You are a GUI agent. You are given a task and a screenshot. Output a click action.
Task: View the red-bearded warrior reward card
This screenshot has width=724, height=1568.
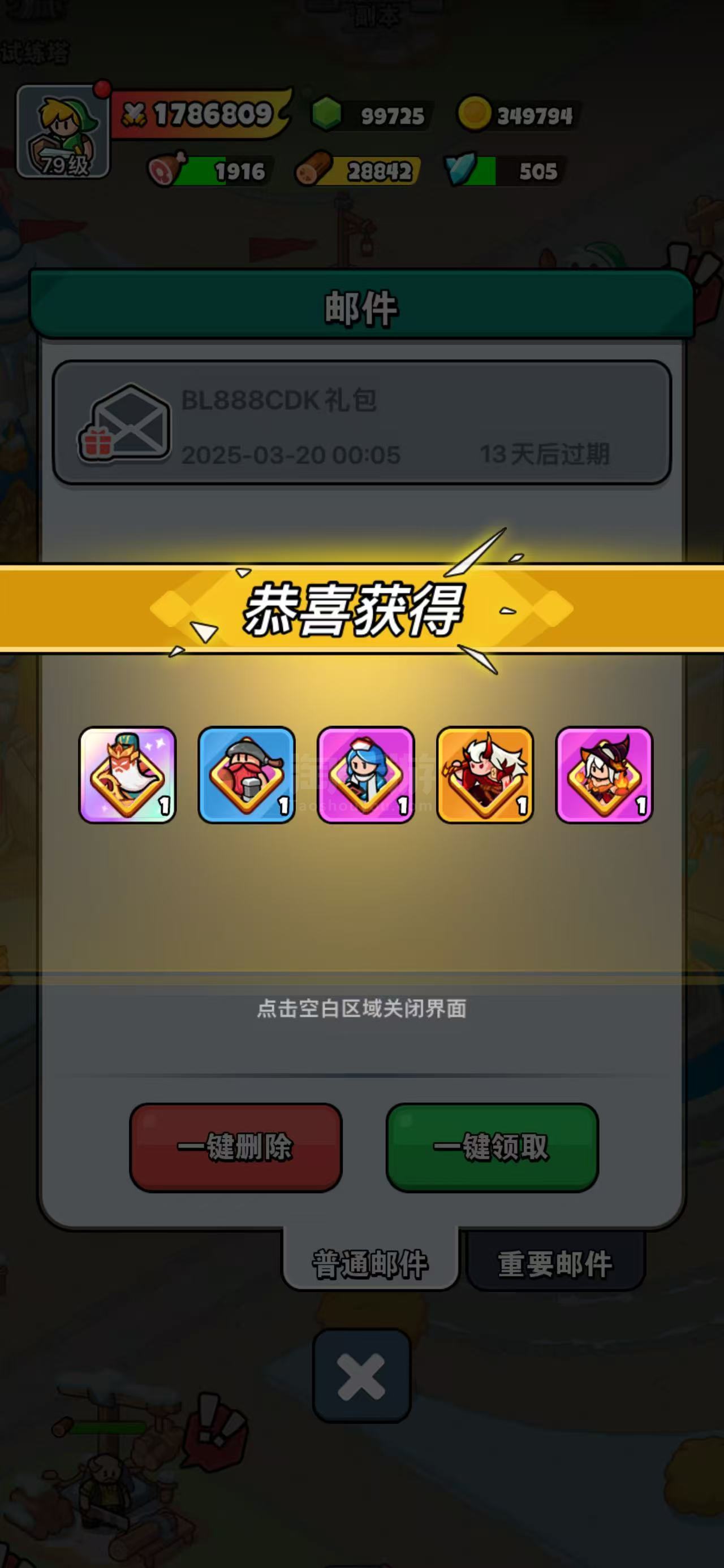coord(247,774)
